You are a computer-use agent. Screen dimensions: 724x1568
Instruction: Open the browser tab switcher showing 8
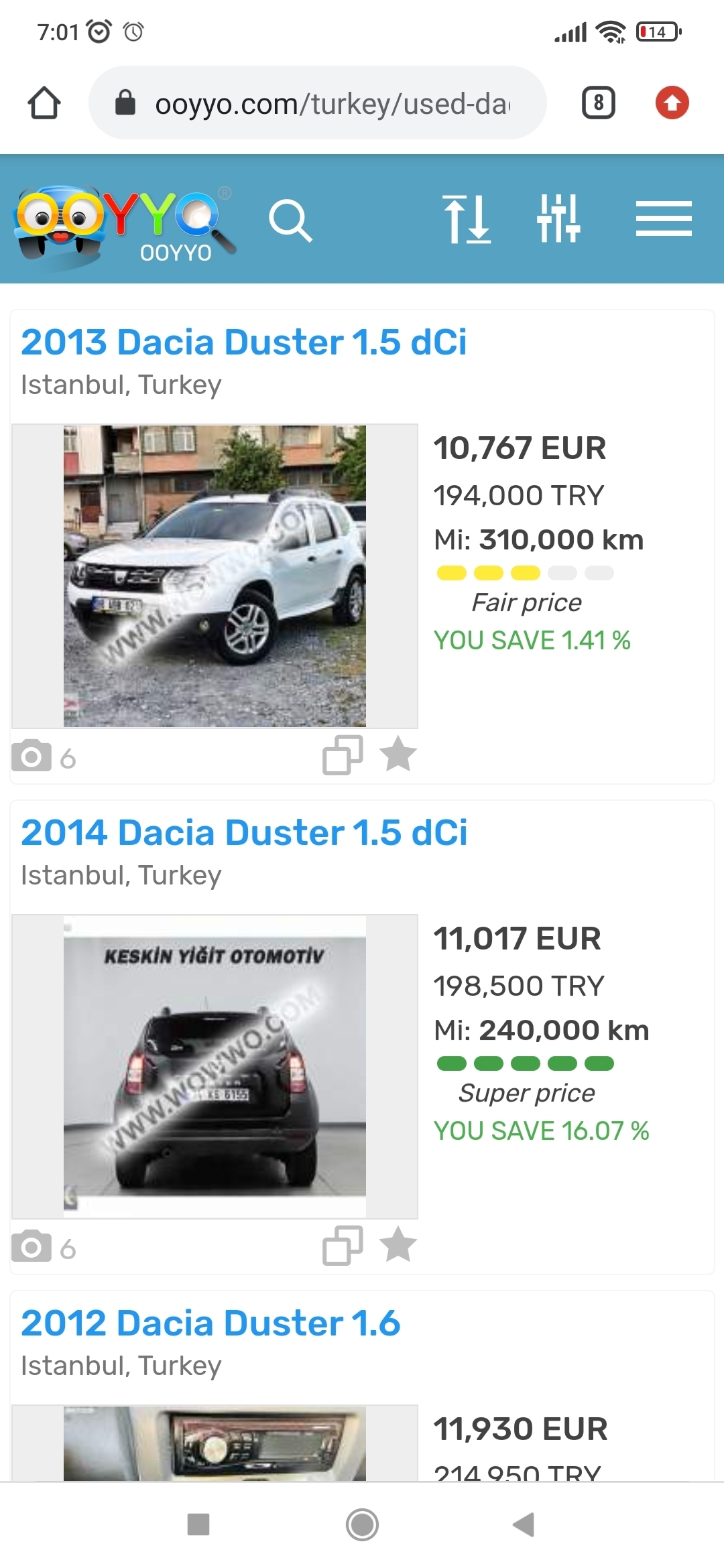(598, 103)
